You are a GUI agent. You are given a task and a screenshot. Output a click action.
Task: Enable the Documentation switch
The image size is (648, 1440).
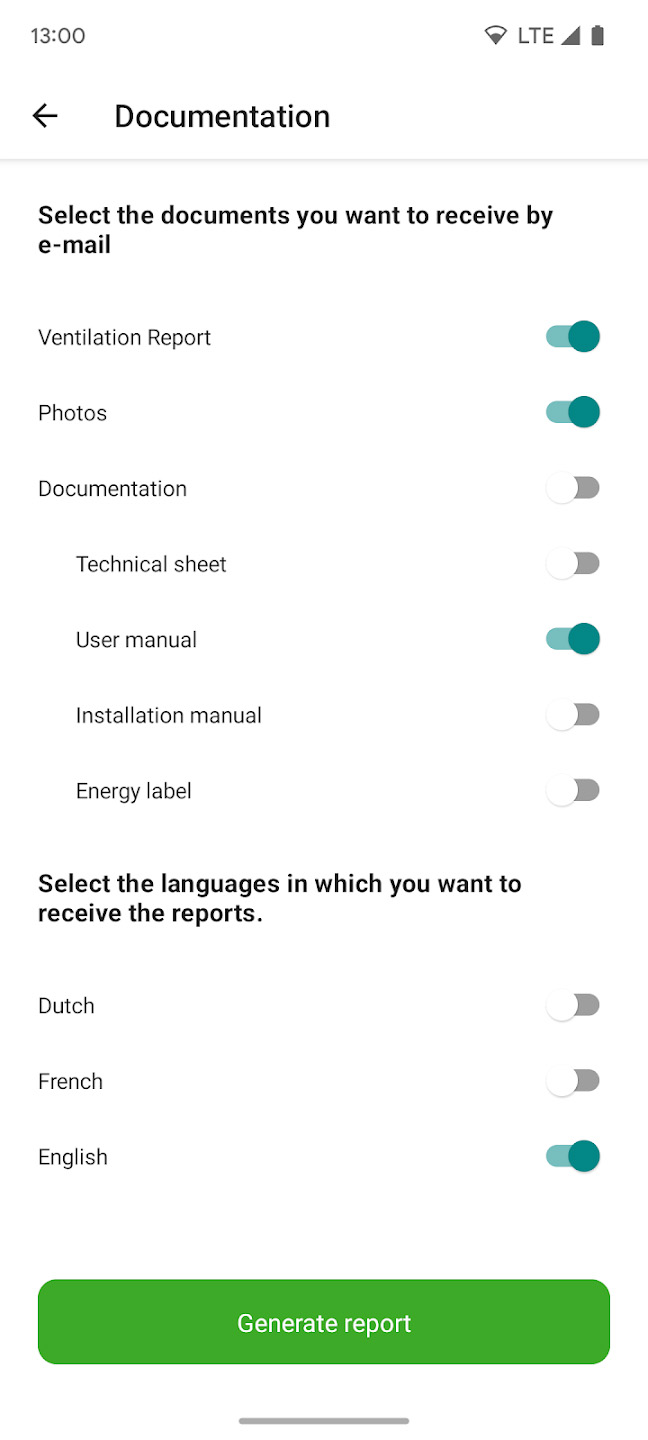click(572, 488)
